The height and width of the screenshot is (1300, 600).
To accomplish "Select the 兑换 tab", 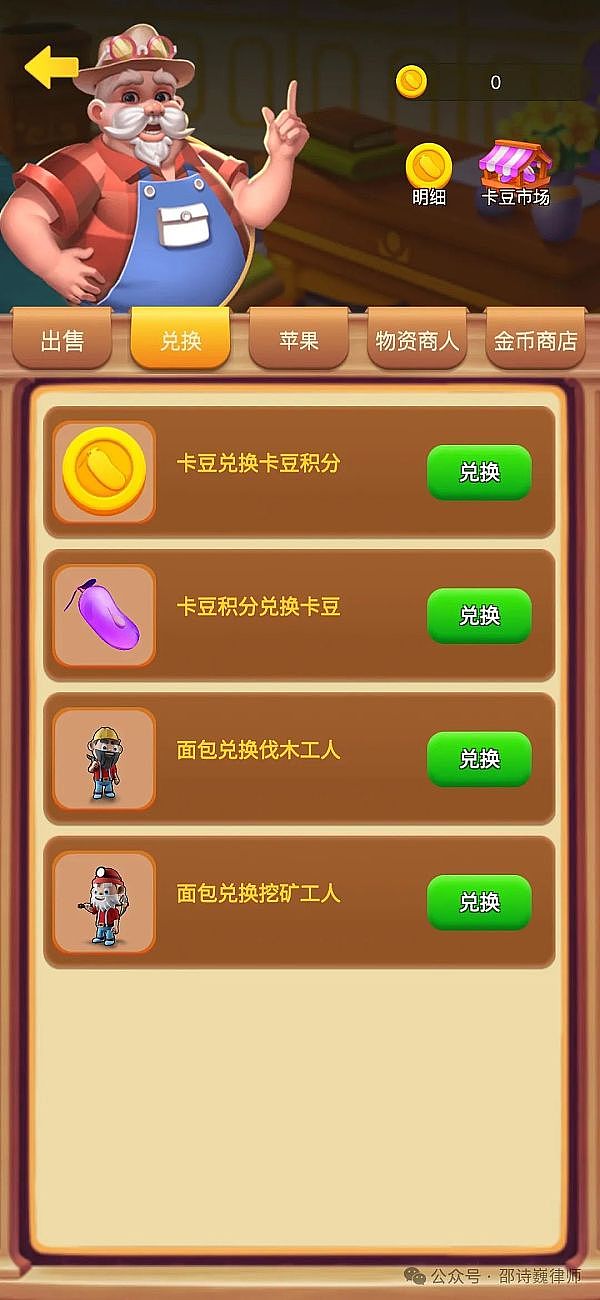I will point(180,340).
